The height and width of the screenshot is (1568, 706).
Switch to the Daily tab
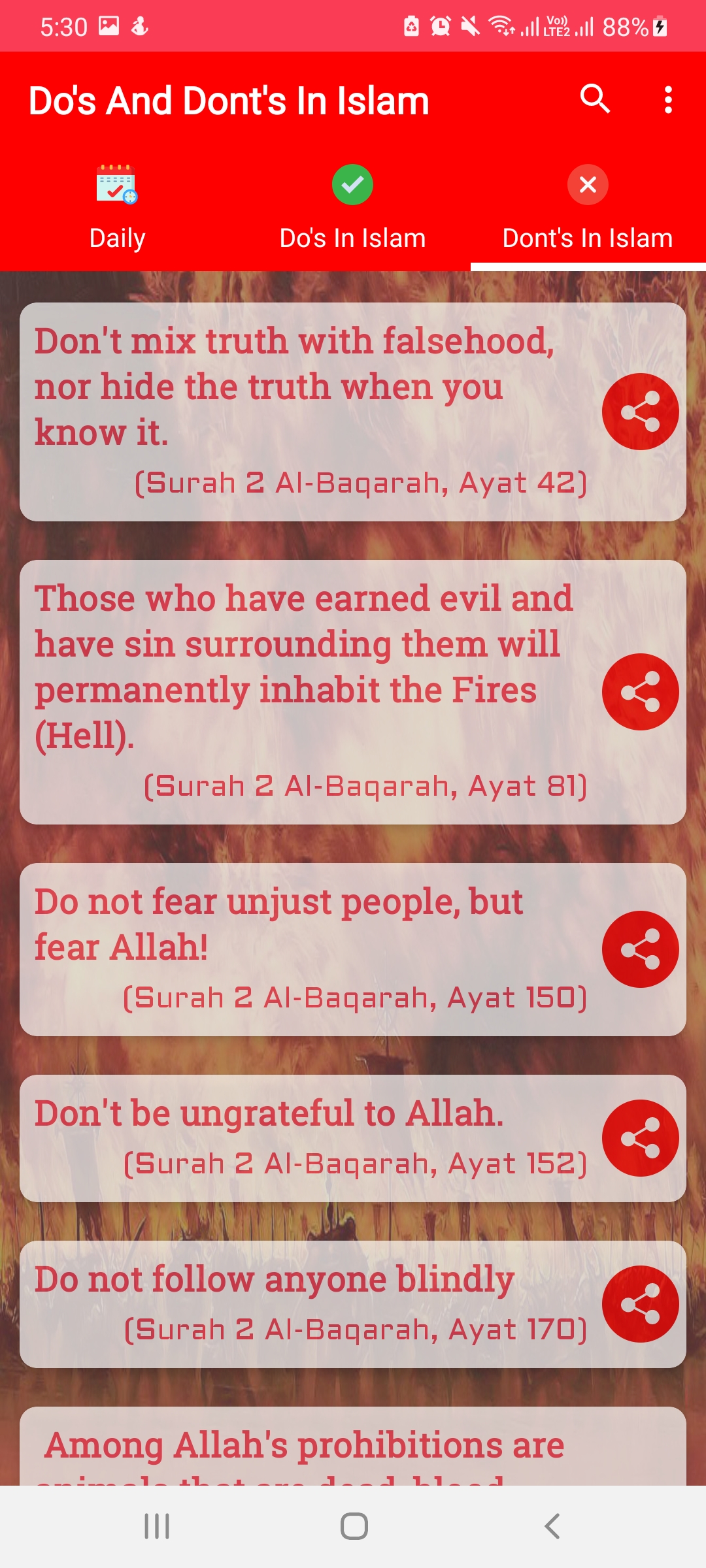(118, 208)
